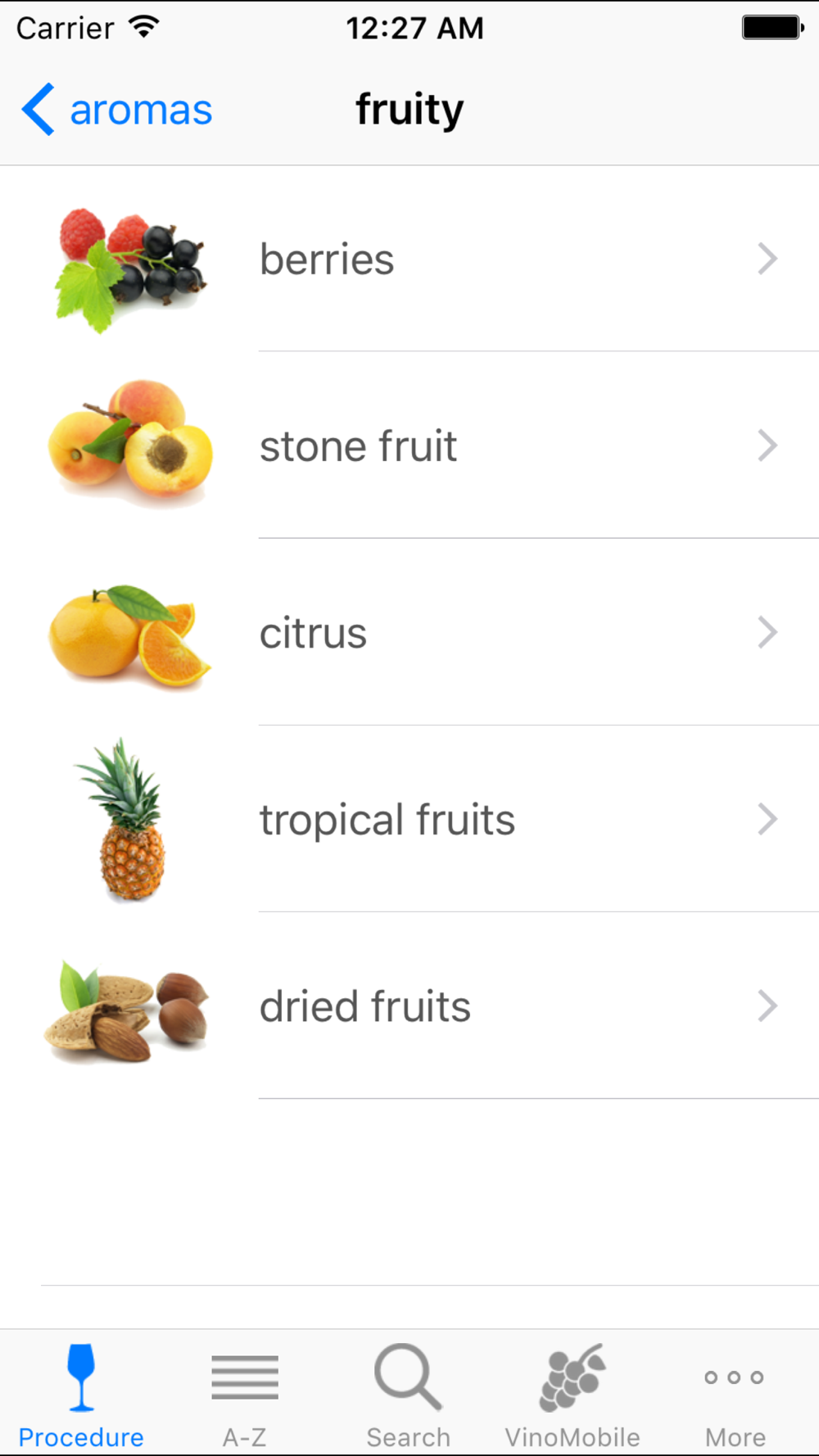Viewport: 819px width, 1456px height.
Task: Open citrus aromas
Action: [409, 633]
